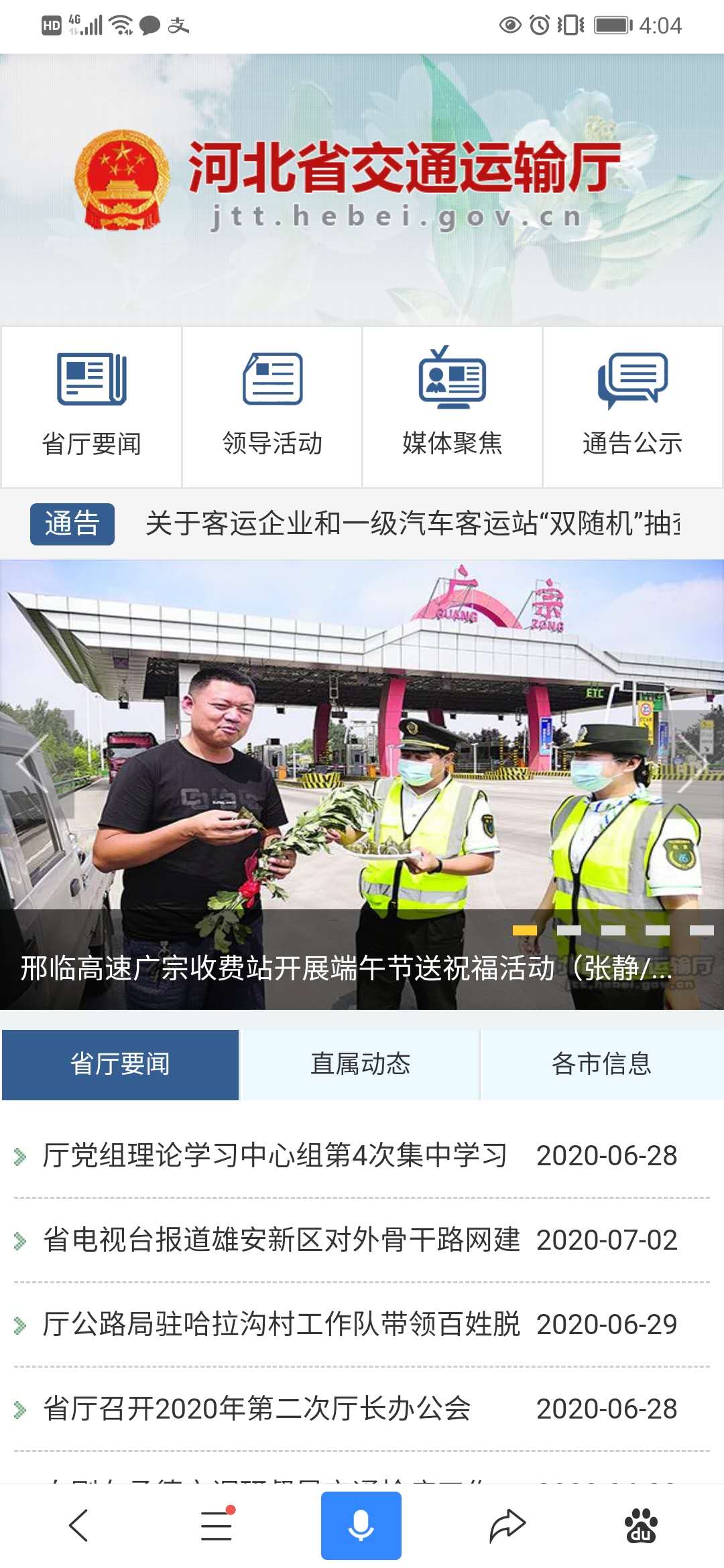Go back with the browser back arrow
This screenshot has width=724, height=1568.
point(79,1526)
